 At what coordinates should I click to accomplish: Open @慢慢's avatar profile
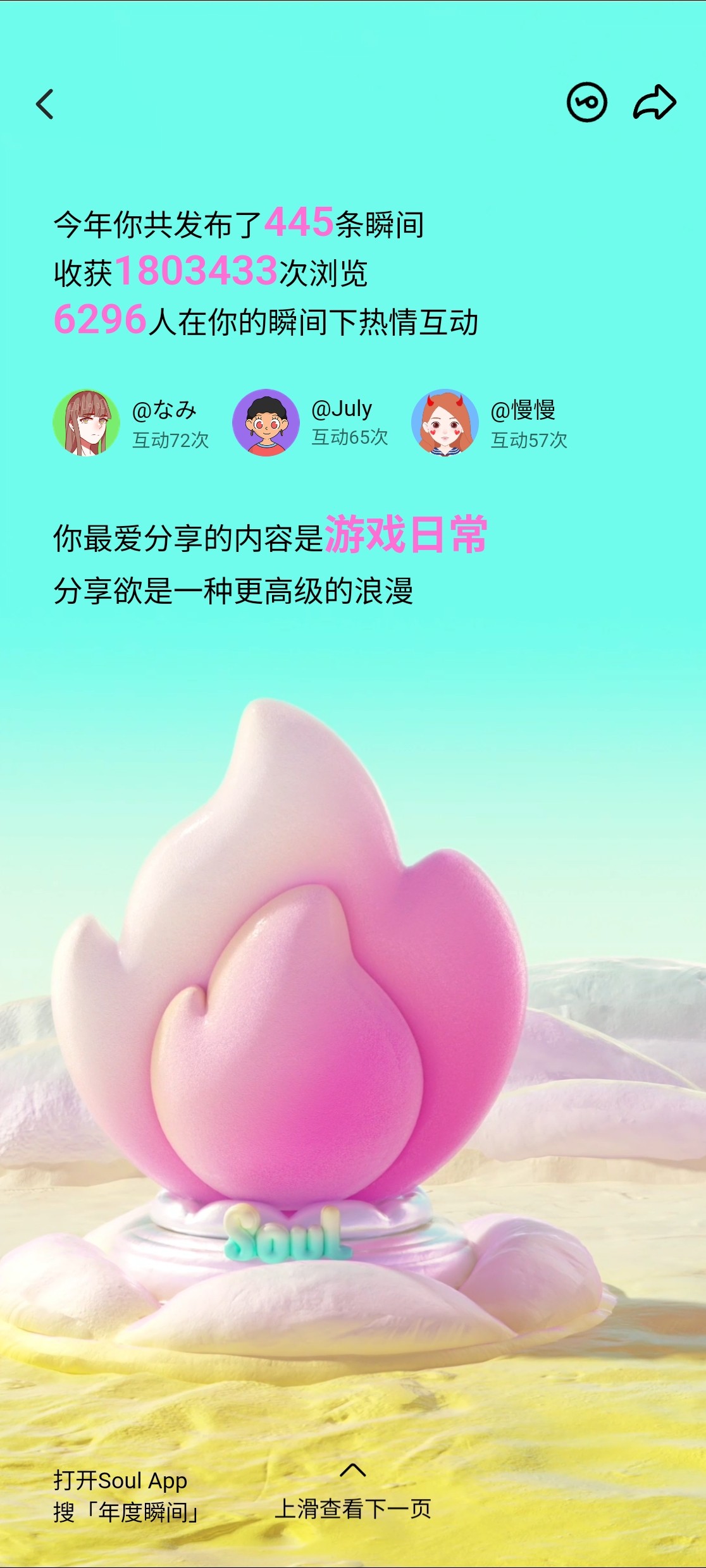445,422
